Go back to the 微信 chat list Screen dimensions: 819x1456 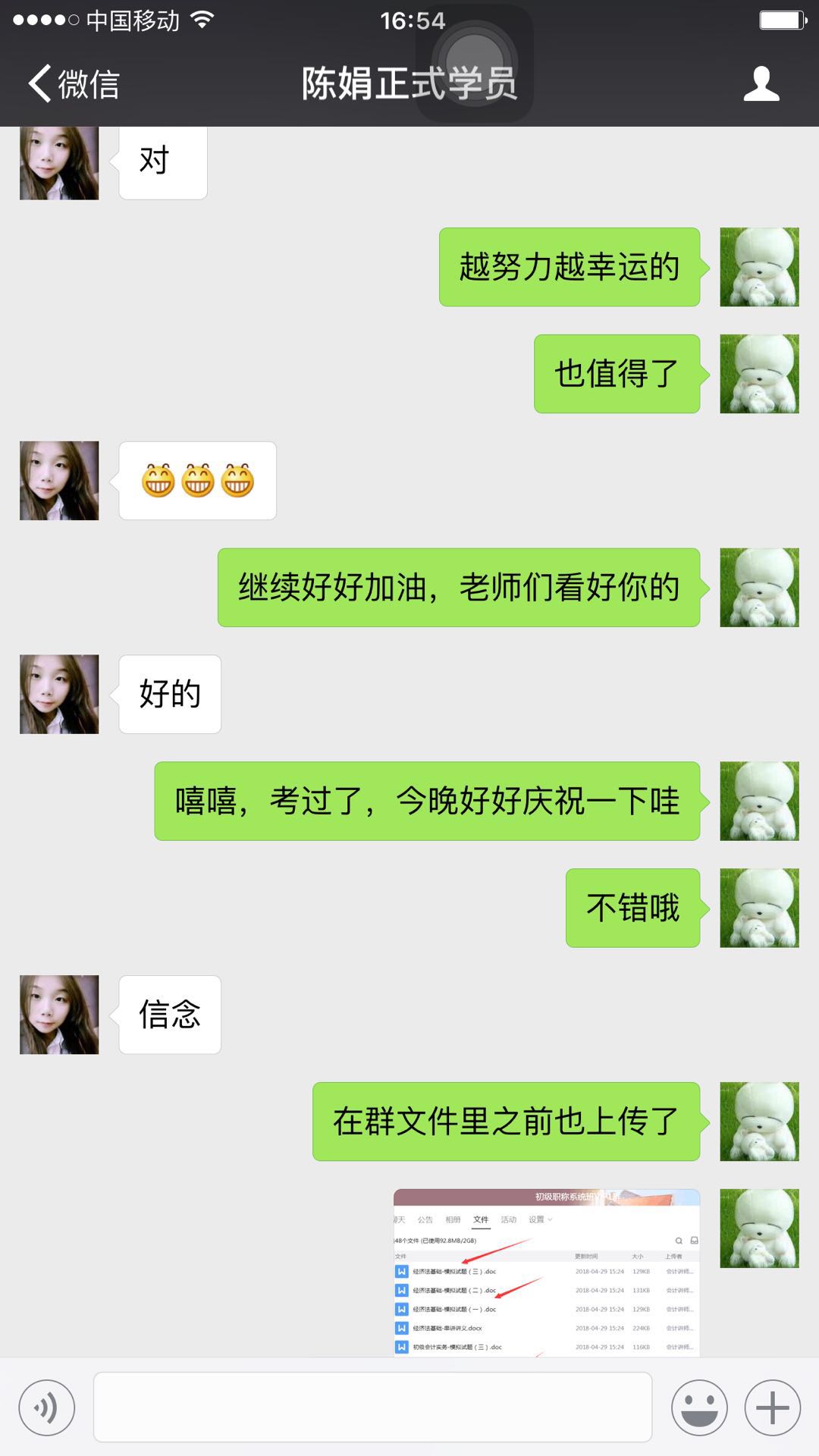pos(74,83)
